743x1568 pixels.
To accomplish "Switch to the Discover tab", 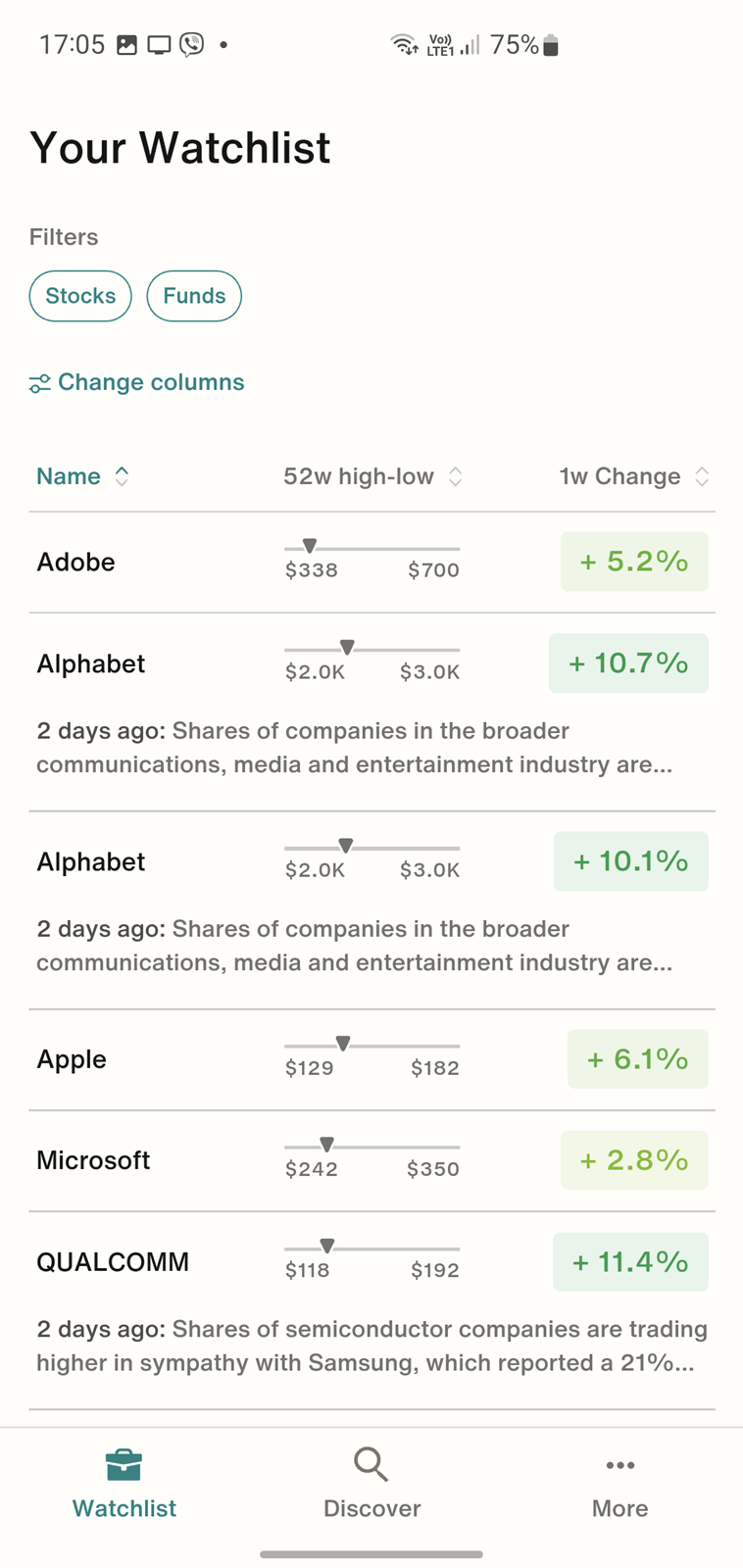I will tap(371, 1484).
